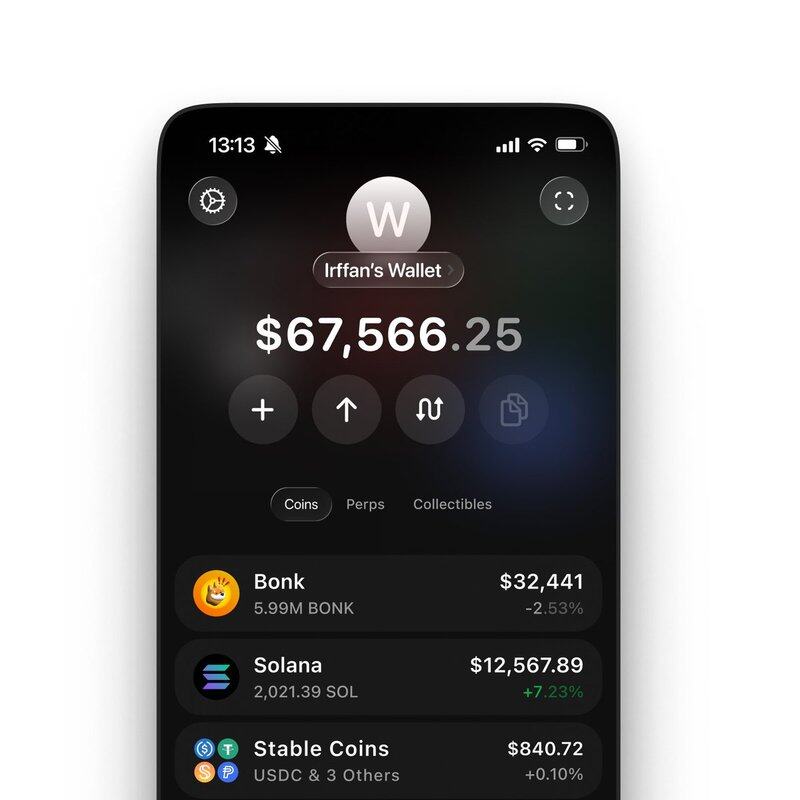Copy wallet address with the copy button
The image size is (800, 800).
click(513, 409)
